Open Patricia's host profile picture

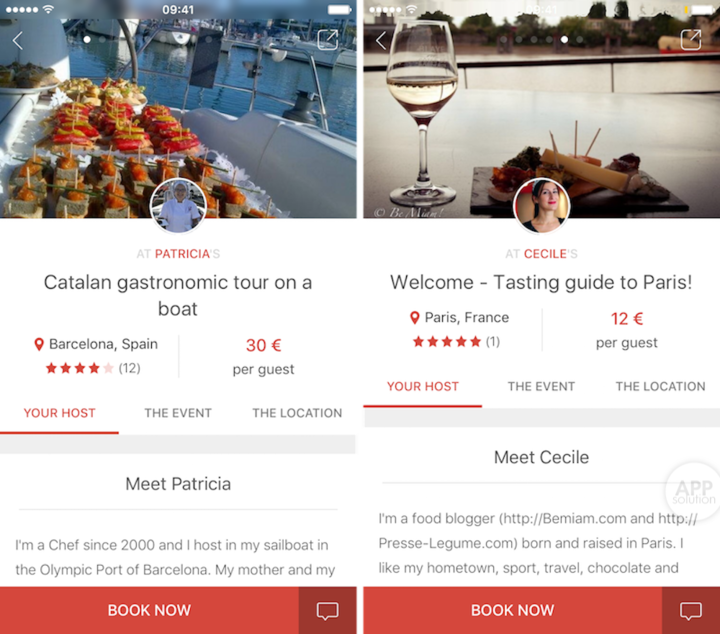point(178,207)
